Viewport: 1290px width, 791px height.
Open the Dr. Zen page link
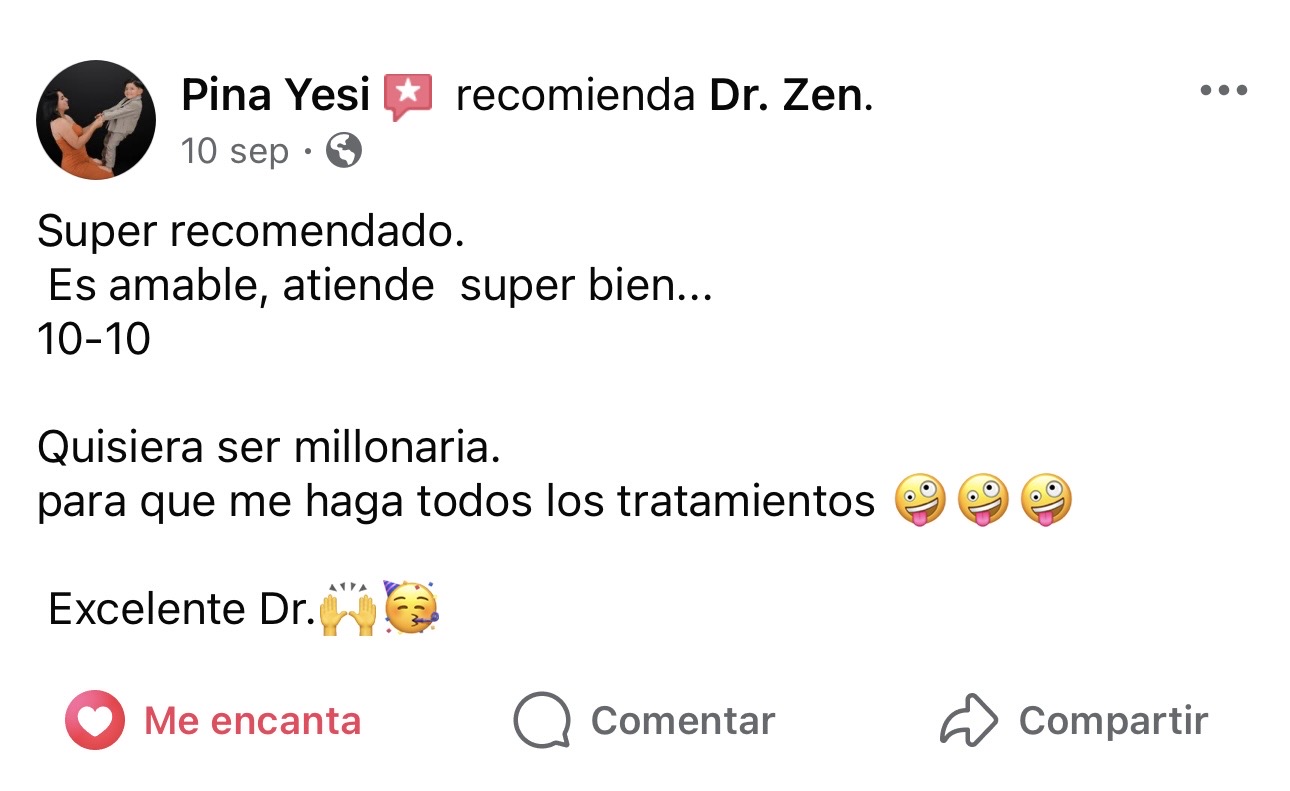coord(785,96)
